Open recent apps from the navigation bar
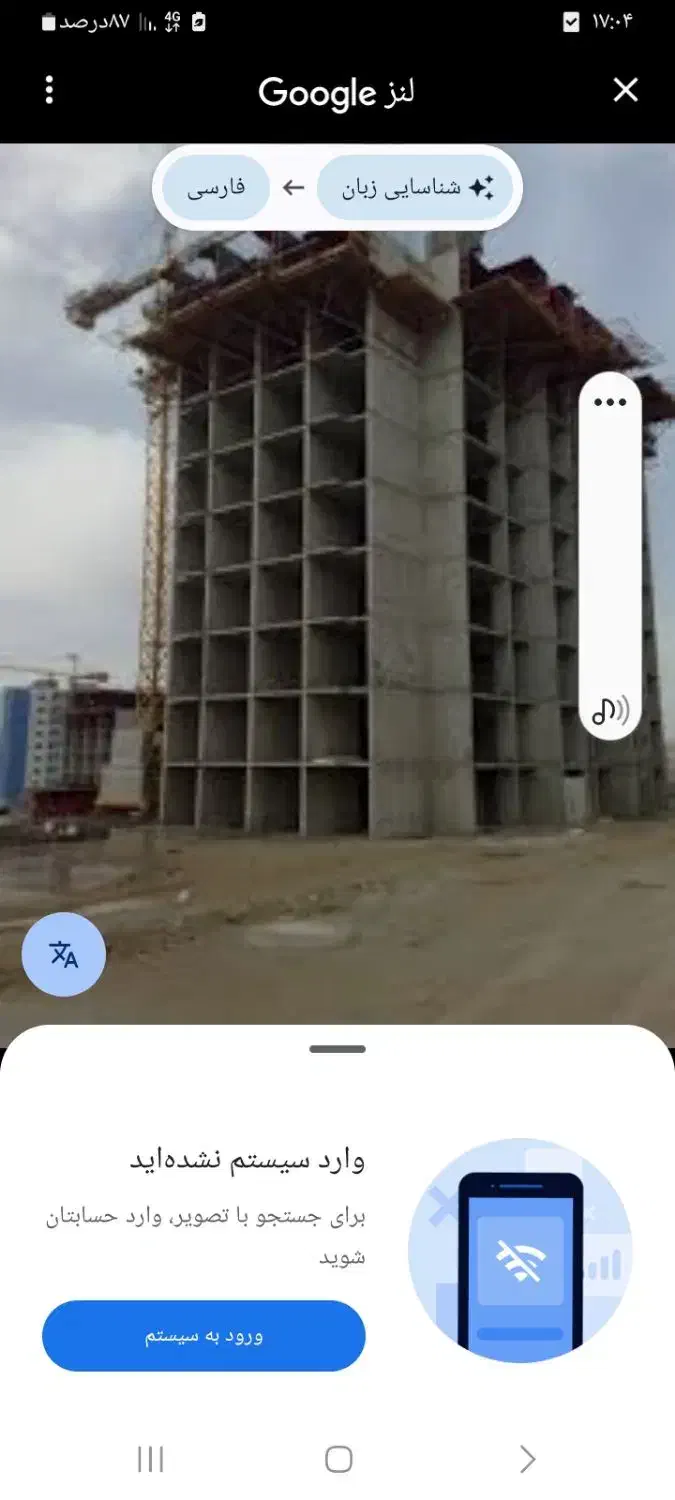 (x=150, y=1459)
